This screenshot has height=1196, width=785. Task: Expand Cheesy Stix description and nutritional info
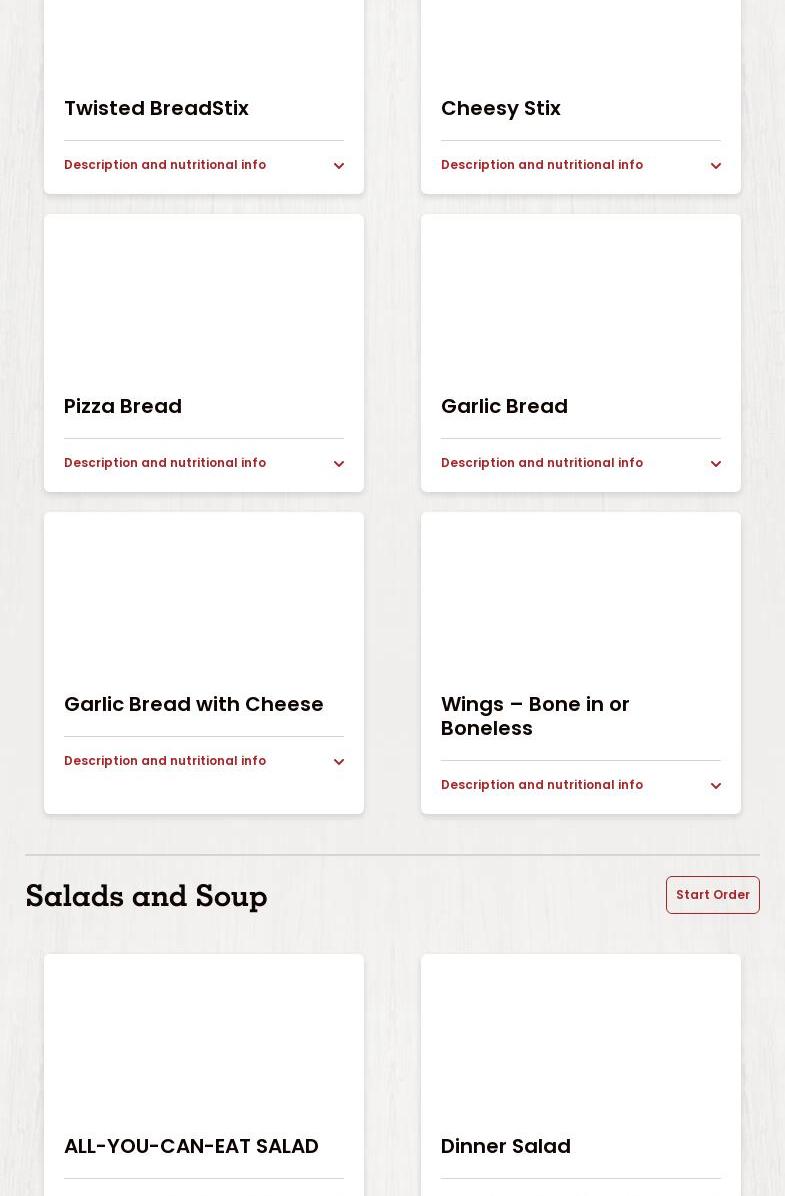coord(580,165)
